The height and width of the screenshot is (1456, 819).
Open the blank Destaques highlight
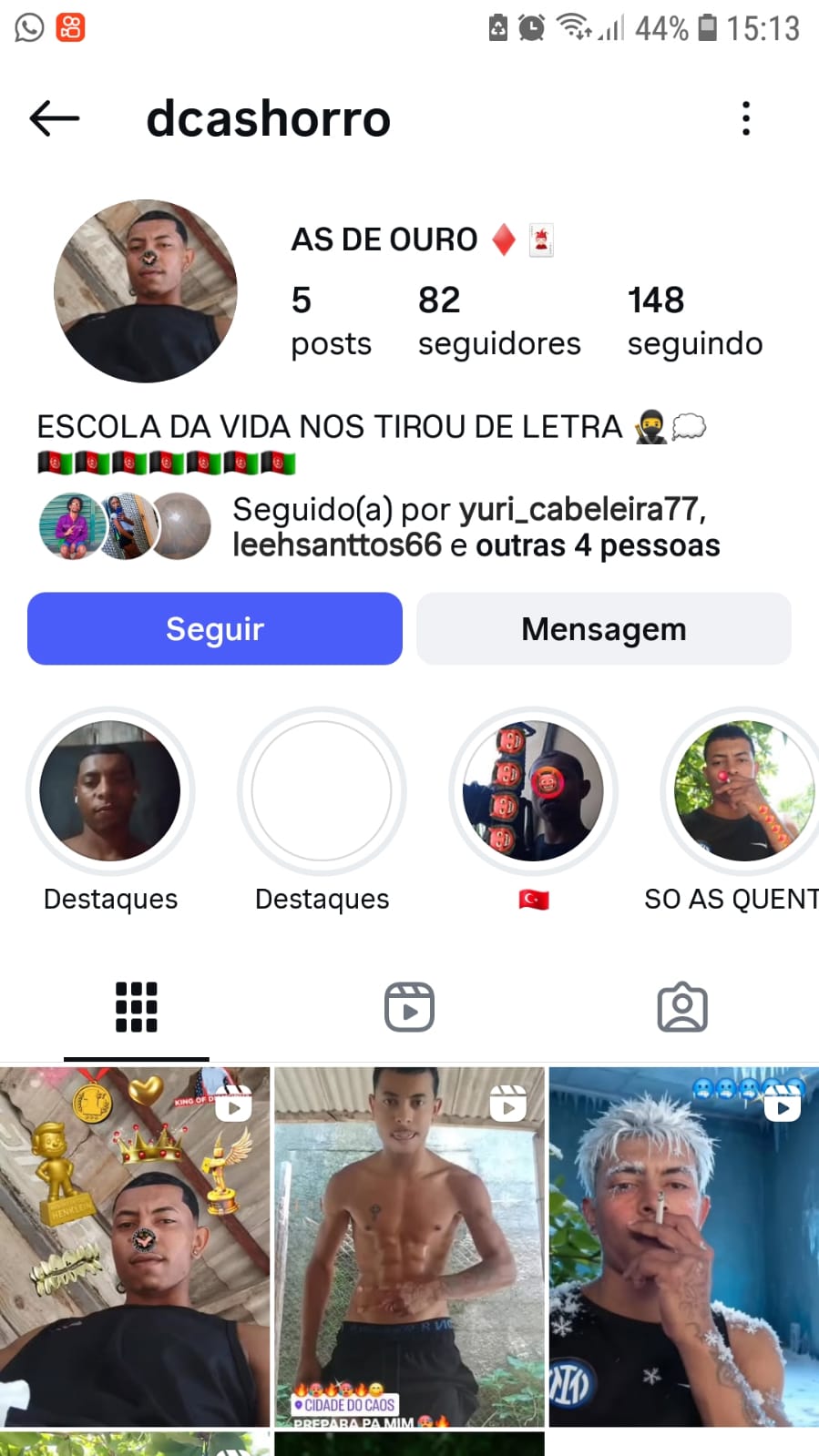tap(322, 790)
